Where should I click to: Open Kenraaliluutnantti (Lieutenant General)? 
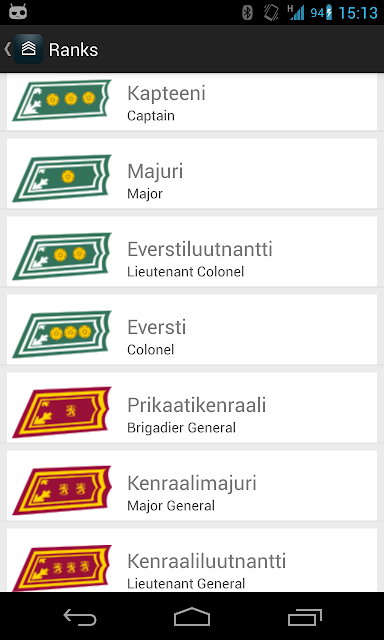point(192,560)
